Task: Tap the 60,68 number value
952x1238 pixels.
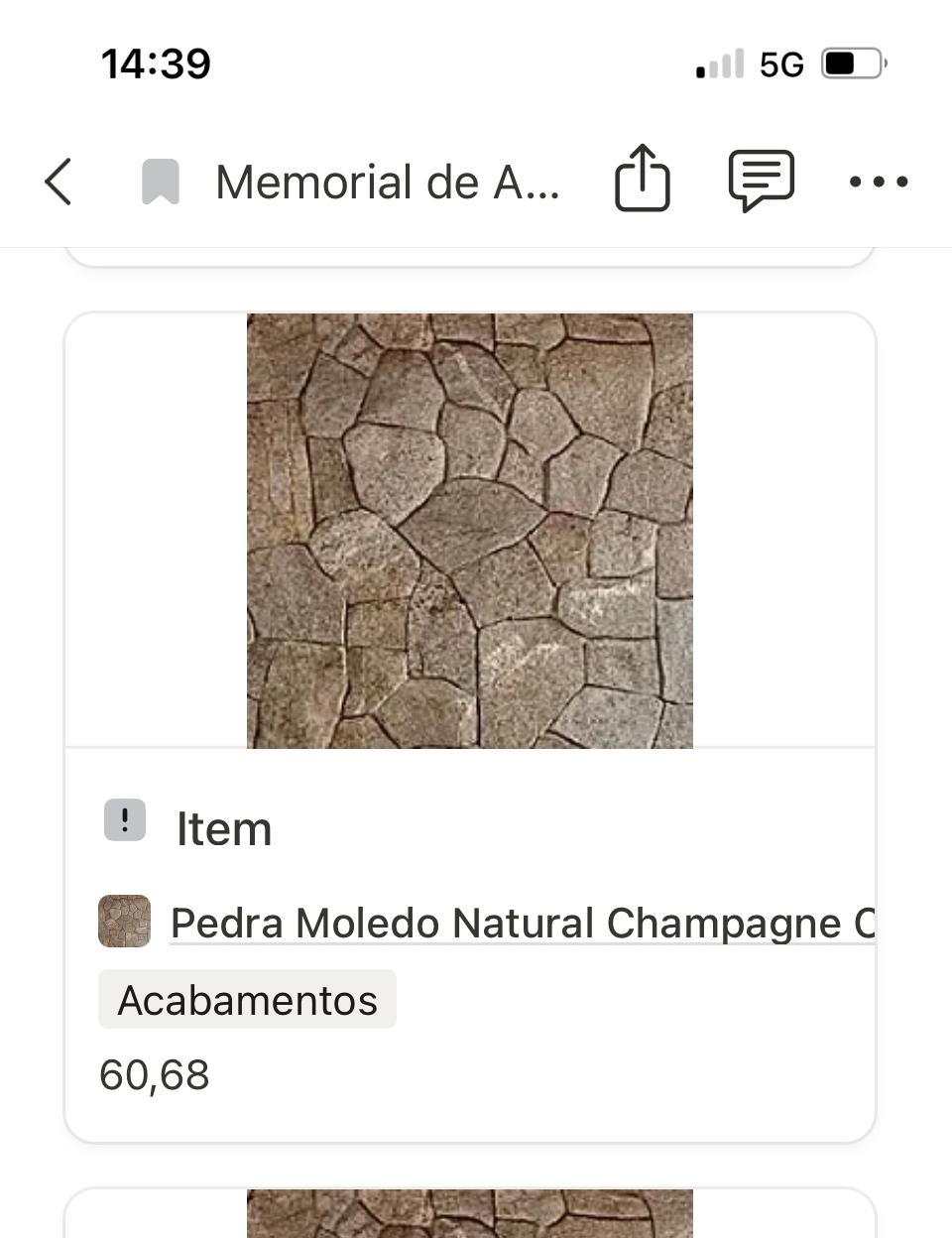Action: (154, 1074)
